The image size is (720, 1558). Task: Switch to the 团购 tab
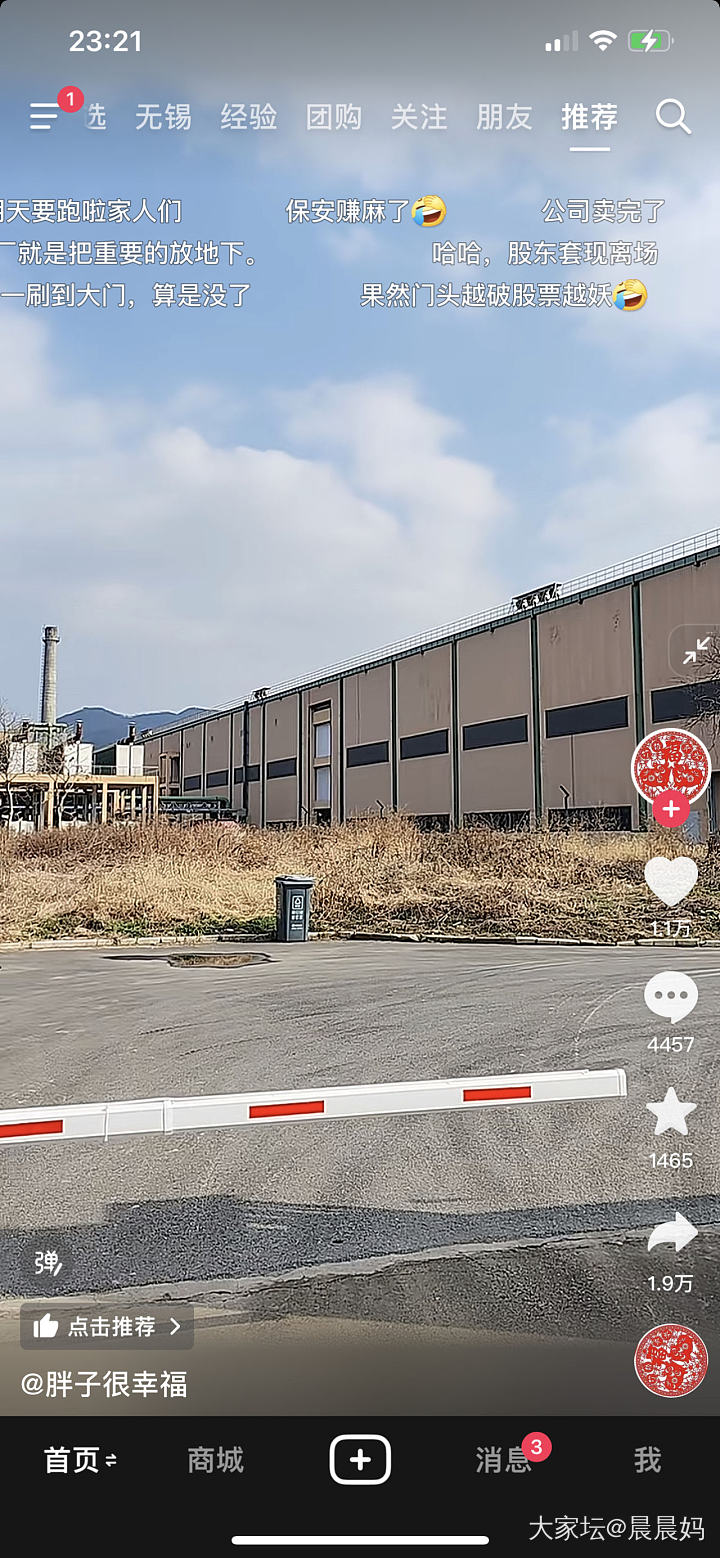coord(334,117)
